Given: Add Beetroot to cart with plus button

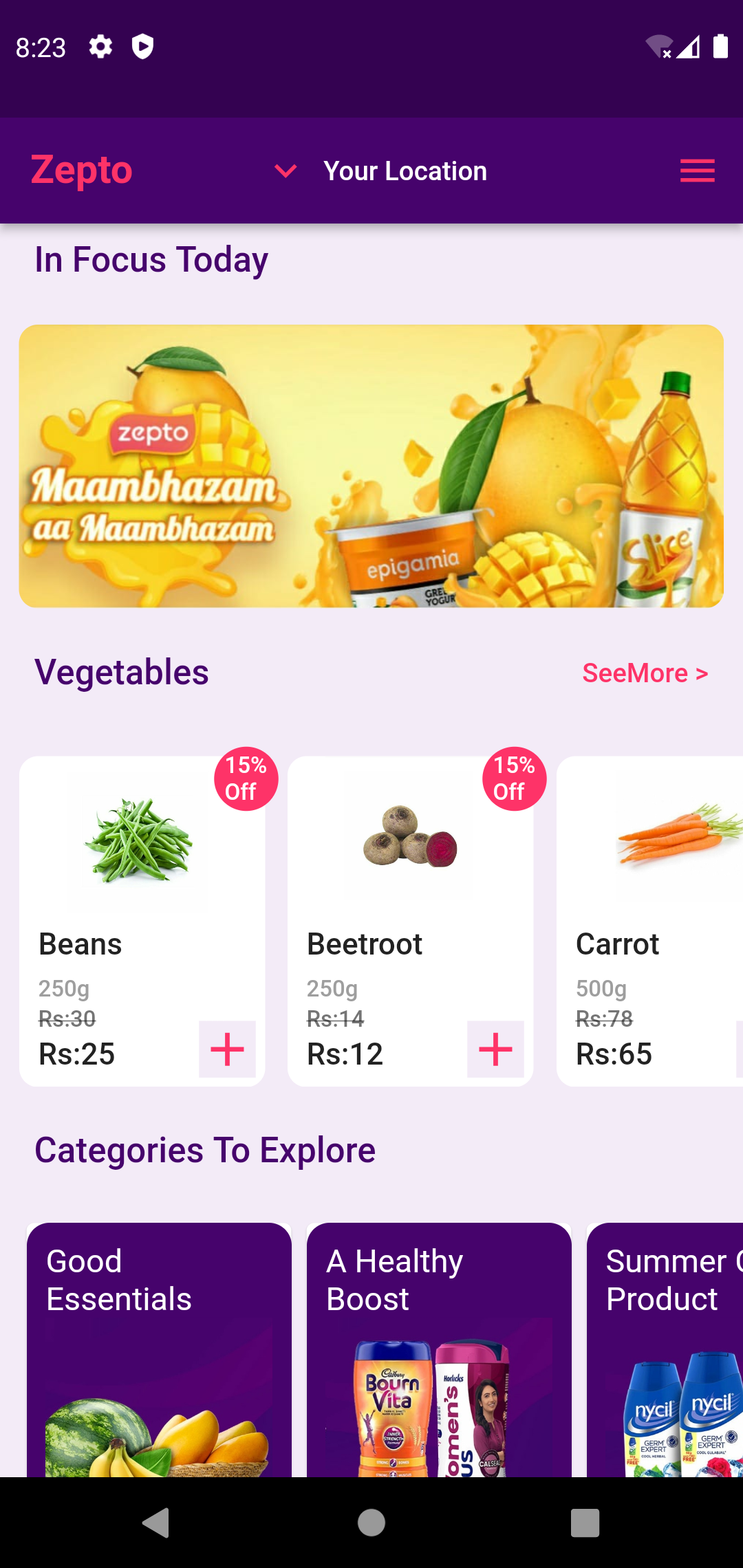Looking at the screenshot, I should [x=495, y=1050].
